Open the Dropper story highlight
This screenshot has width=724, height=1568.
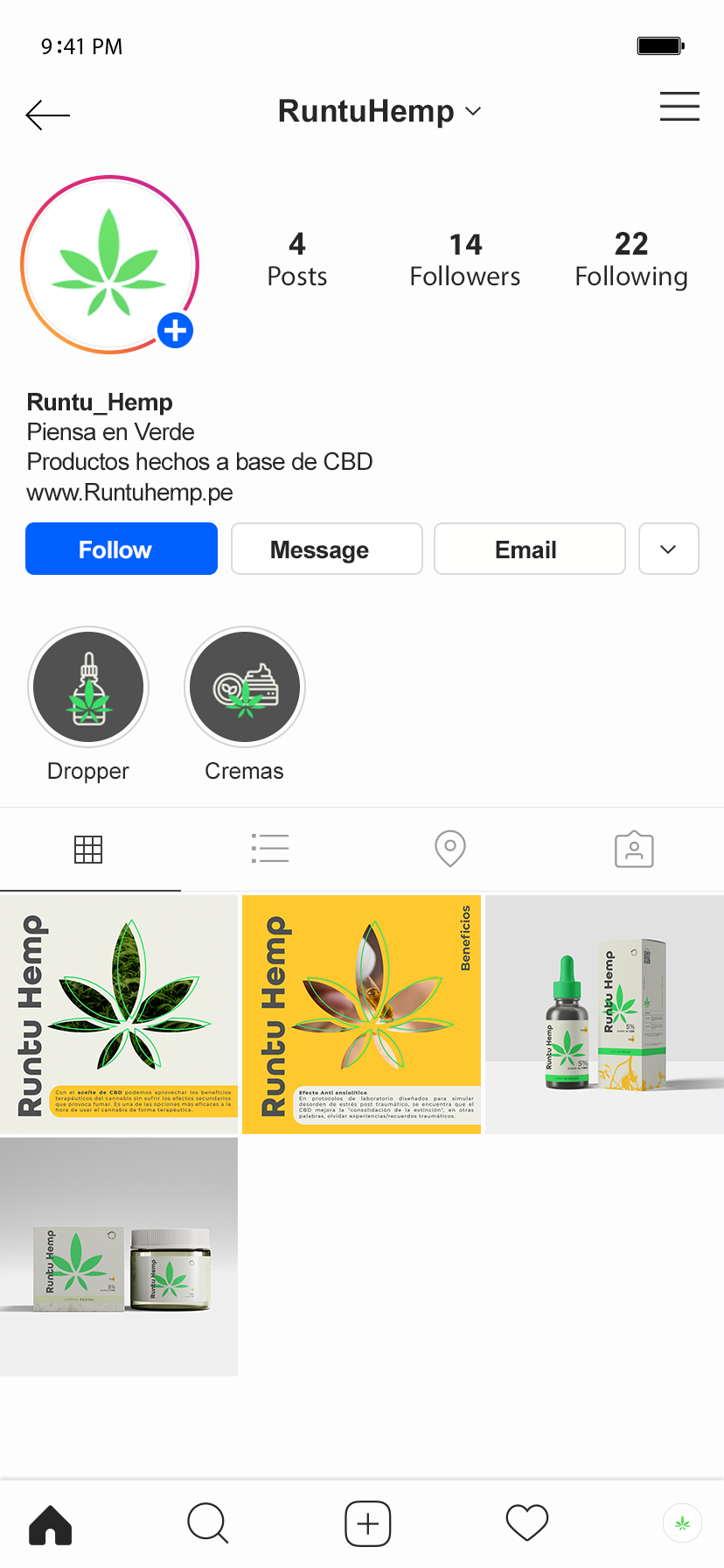click(x=88, y=687)
